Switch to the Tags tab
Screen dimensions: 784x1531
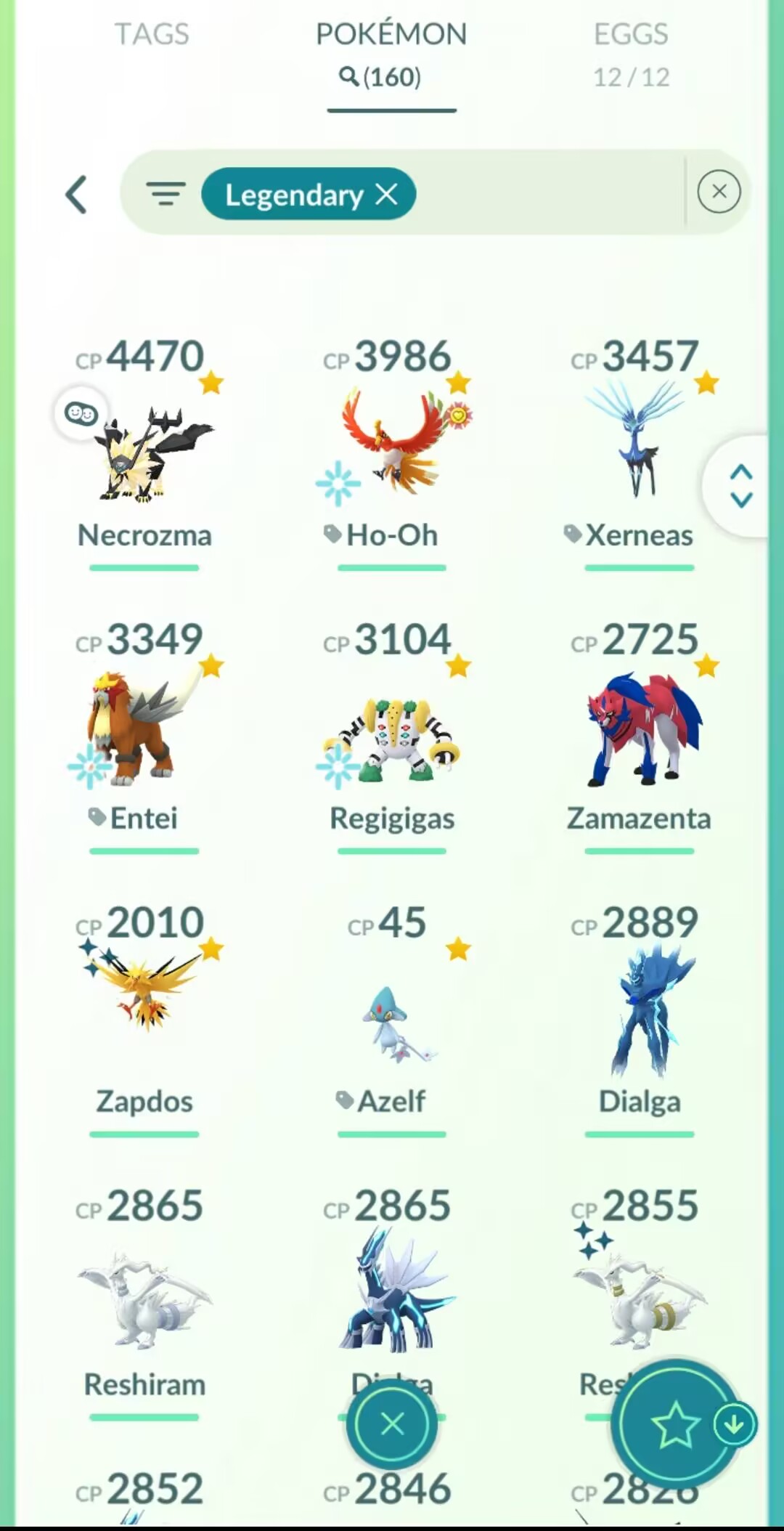(x=152, y=35)
